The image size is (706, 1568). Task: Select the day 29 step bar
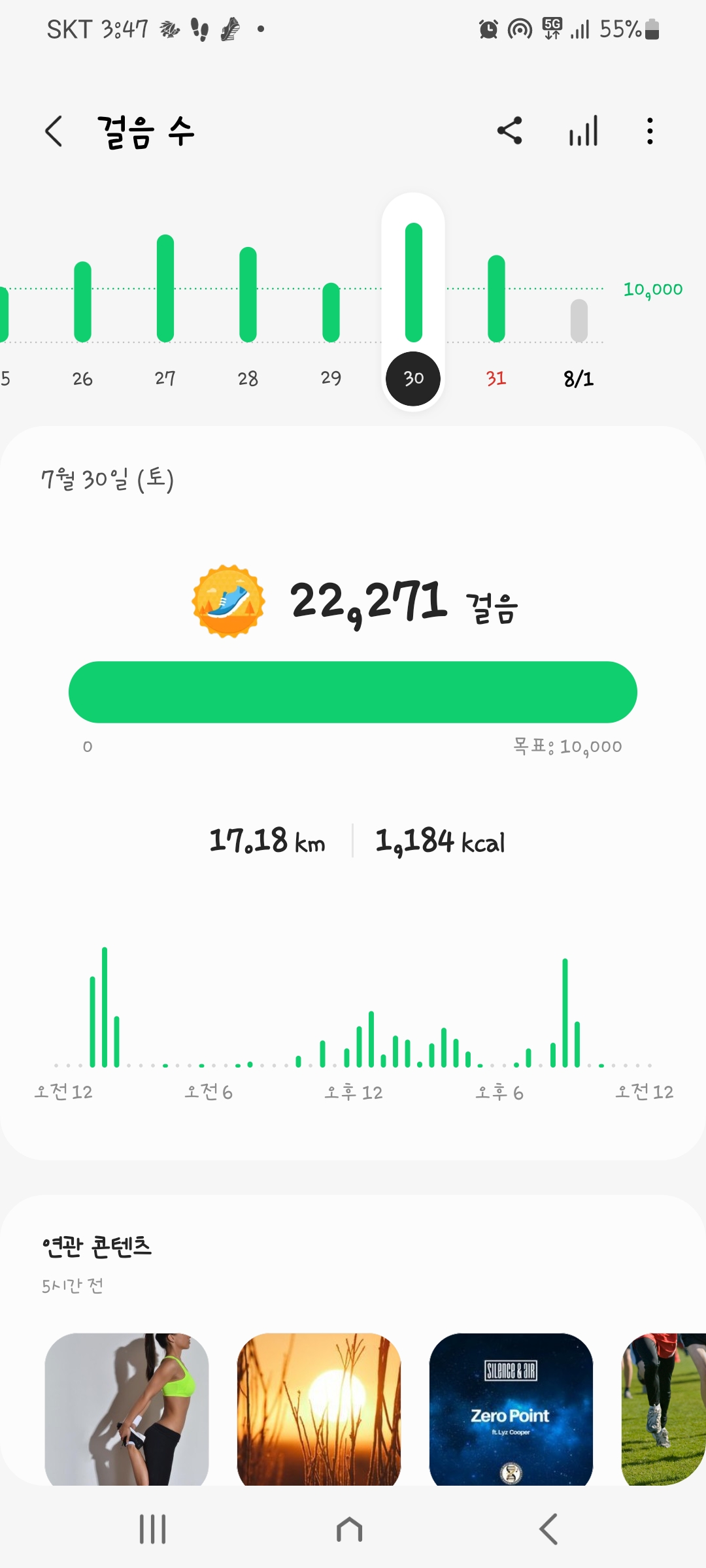tap(331, 312)
